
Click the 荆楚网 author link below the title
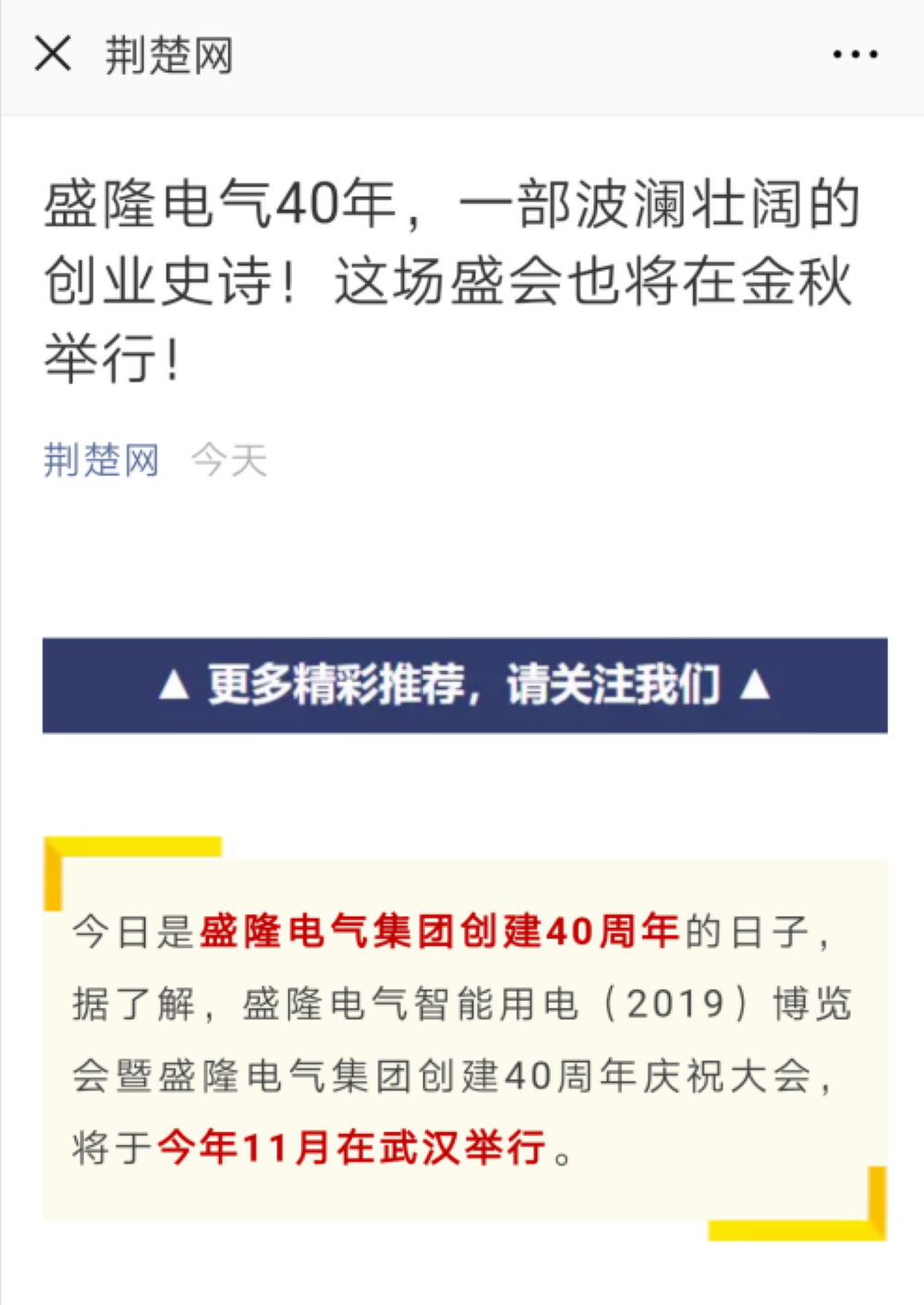click(101, 460)
